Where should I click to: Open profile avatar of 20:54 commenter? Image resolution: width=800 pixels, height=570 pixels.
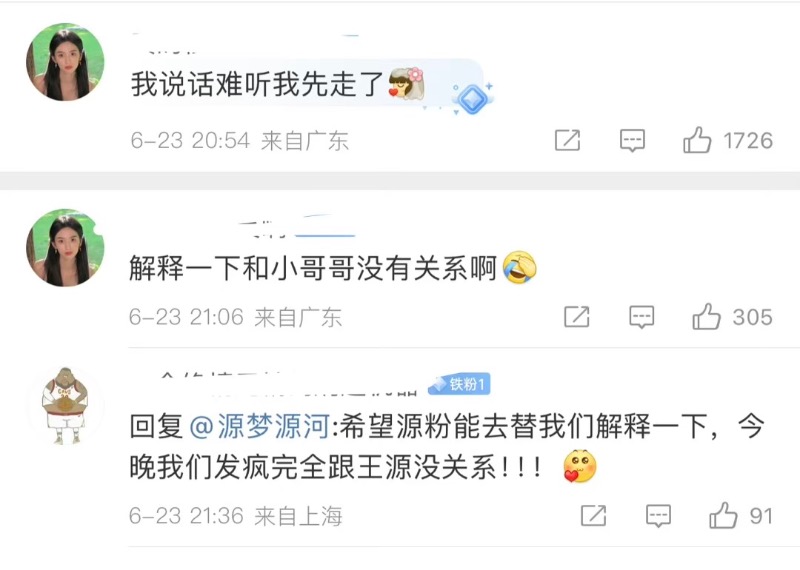(65, 63)
